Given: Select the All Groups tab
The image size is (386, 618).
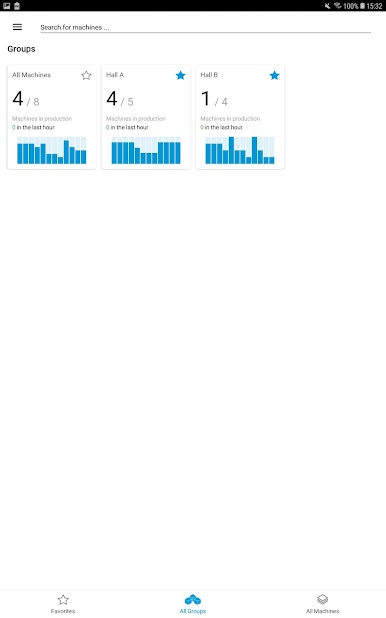Looking at the screenshot, I should point(193,604).
